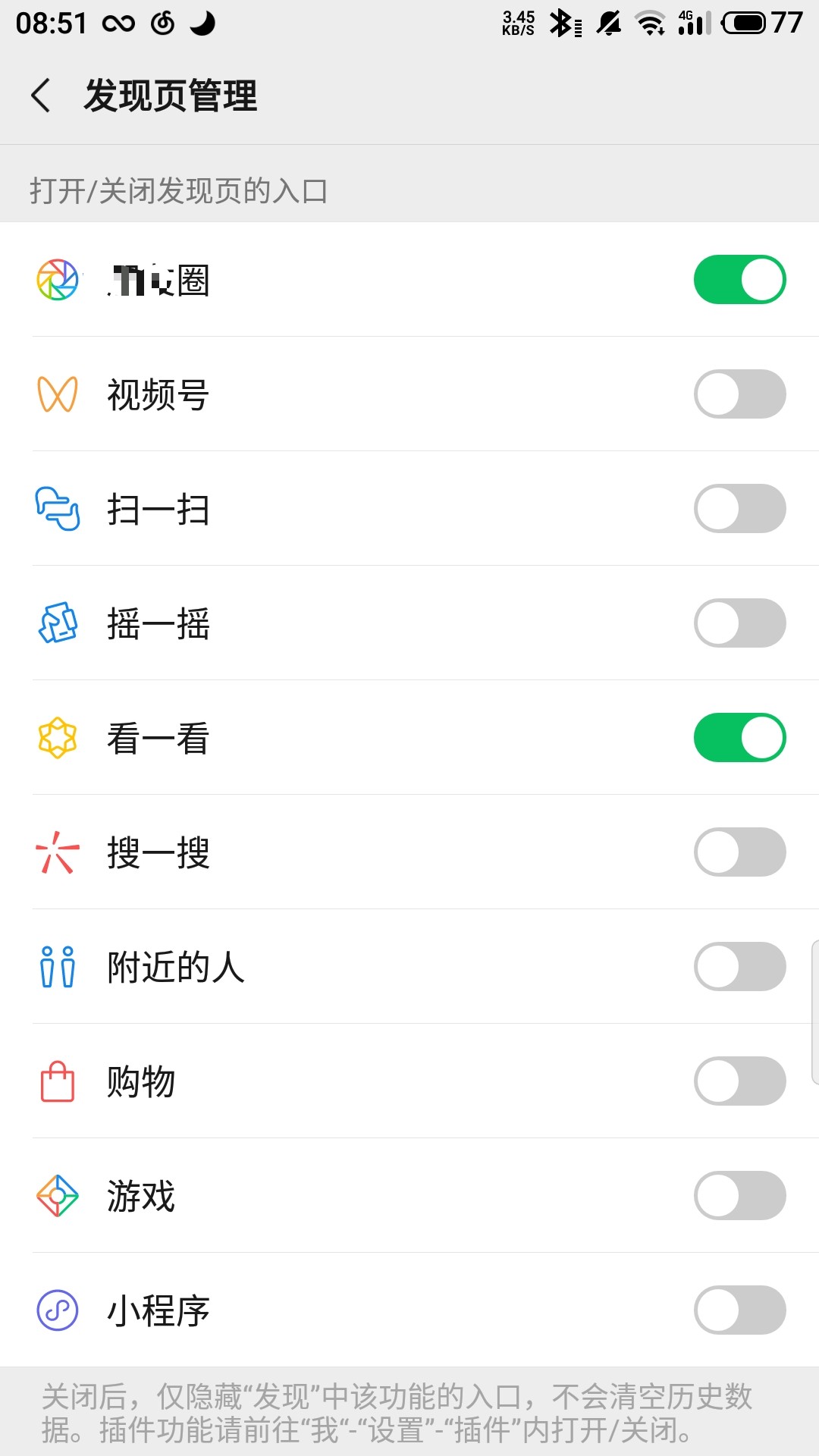Turn on 扫一扫 entry
The image size is (819, 1456).
pyautogui.click(x=739, y=509)
